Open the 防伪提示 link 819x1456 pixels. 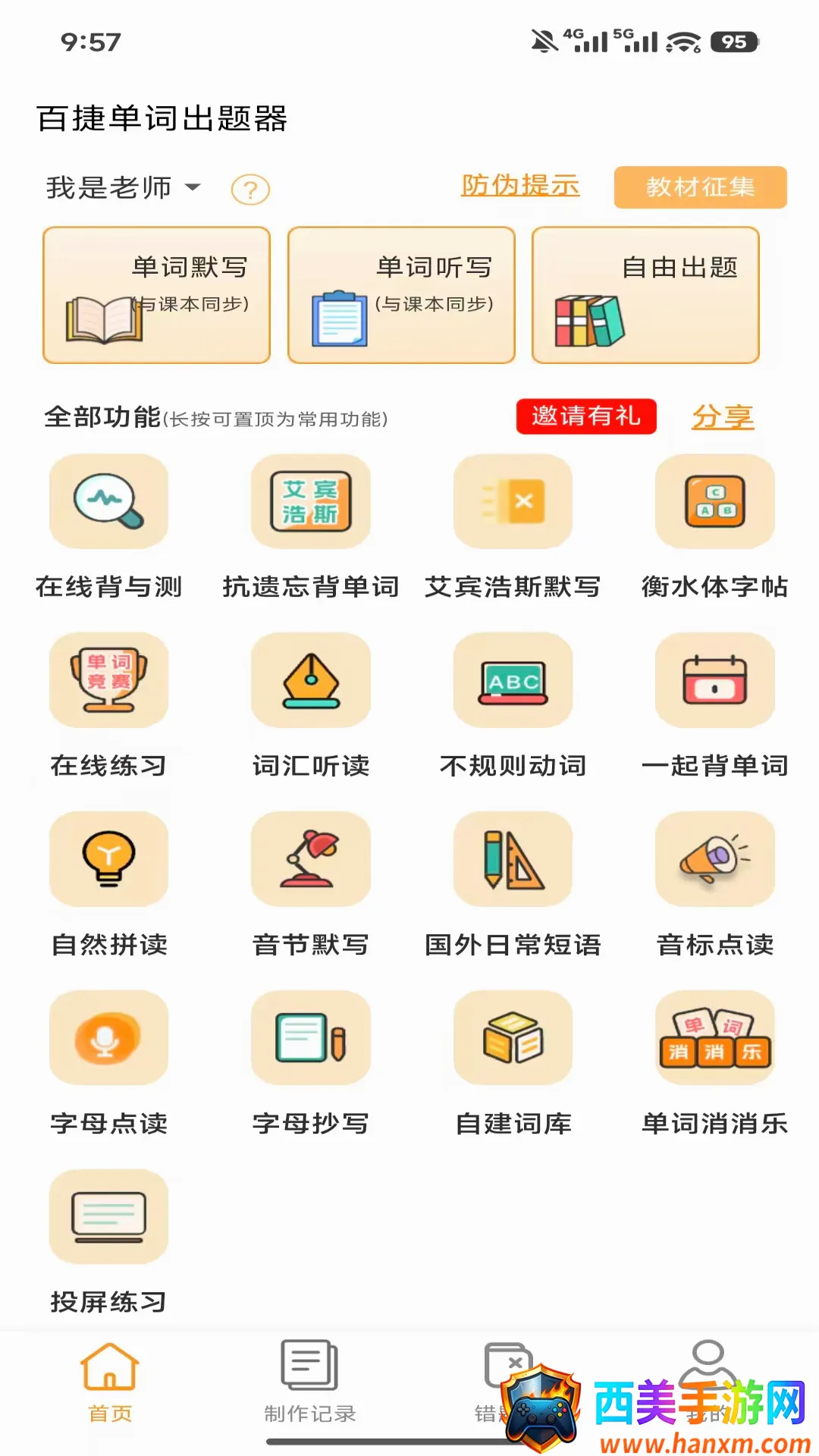[x=520, y=186]
